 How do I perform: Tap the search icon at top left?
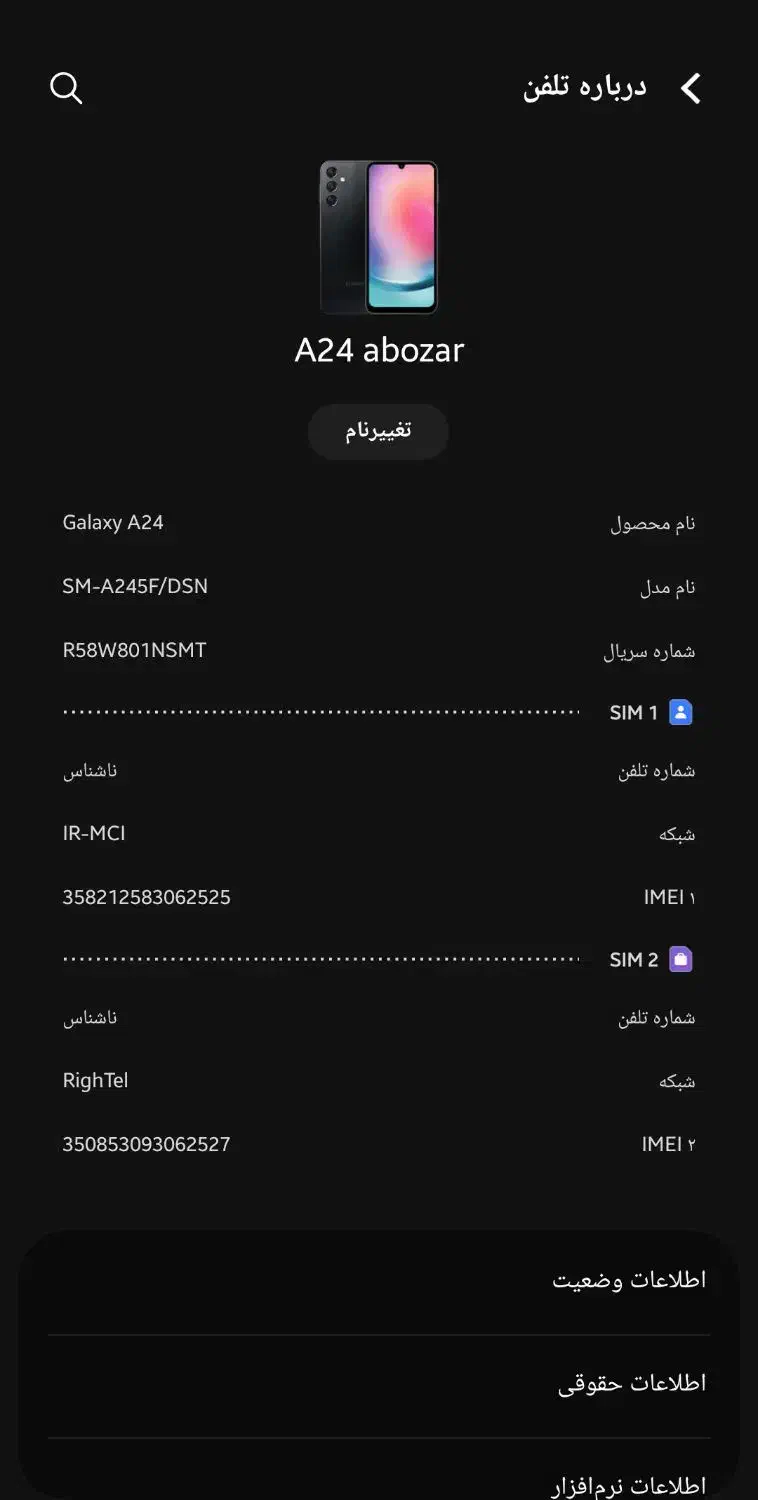tap(66, 88)
